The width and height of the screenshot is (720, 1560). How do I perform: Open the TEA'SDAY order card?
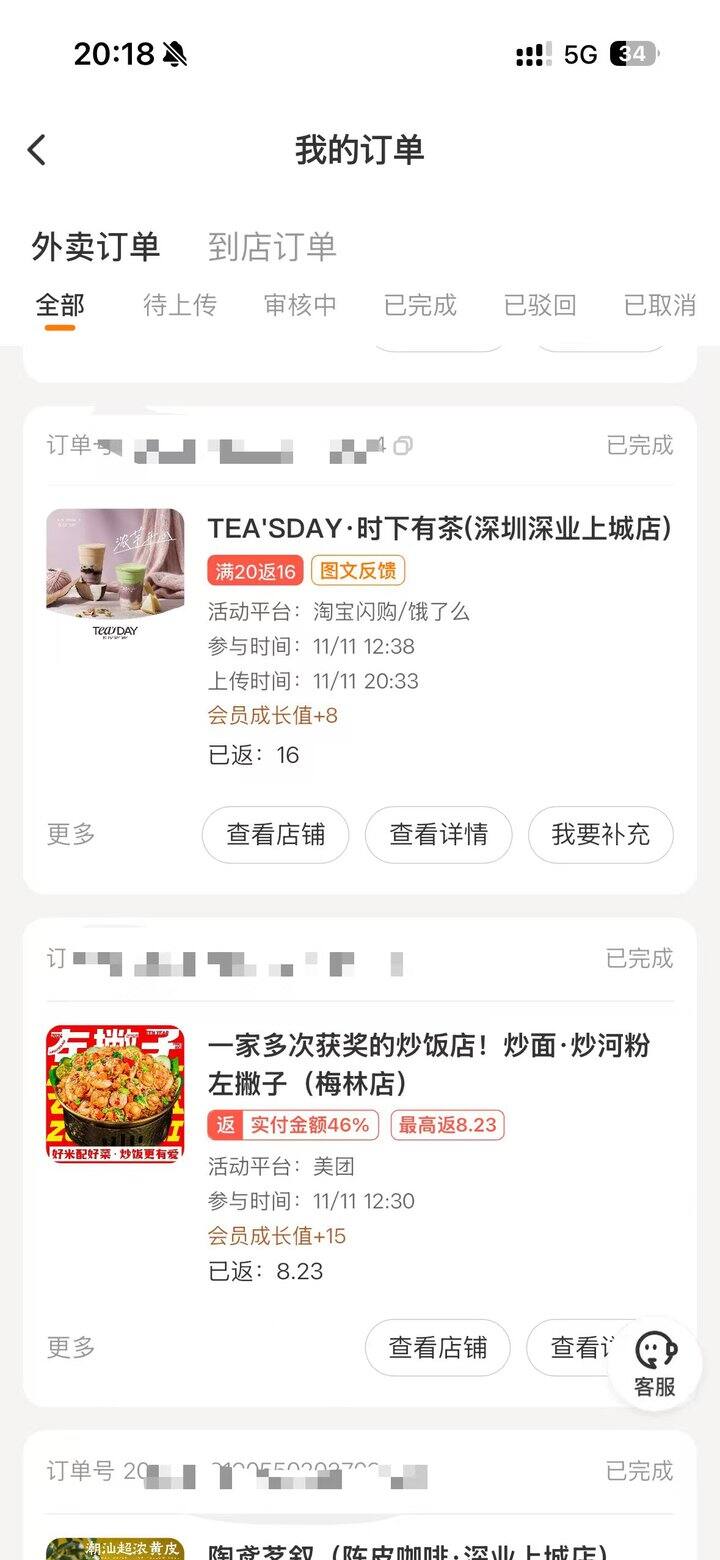[440, 640]
